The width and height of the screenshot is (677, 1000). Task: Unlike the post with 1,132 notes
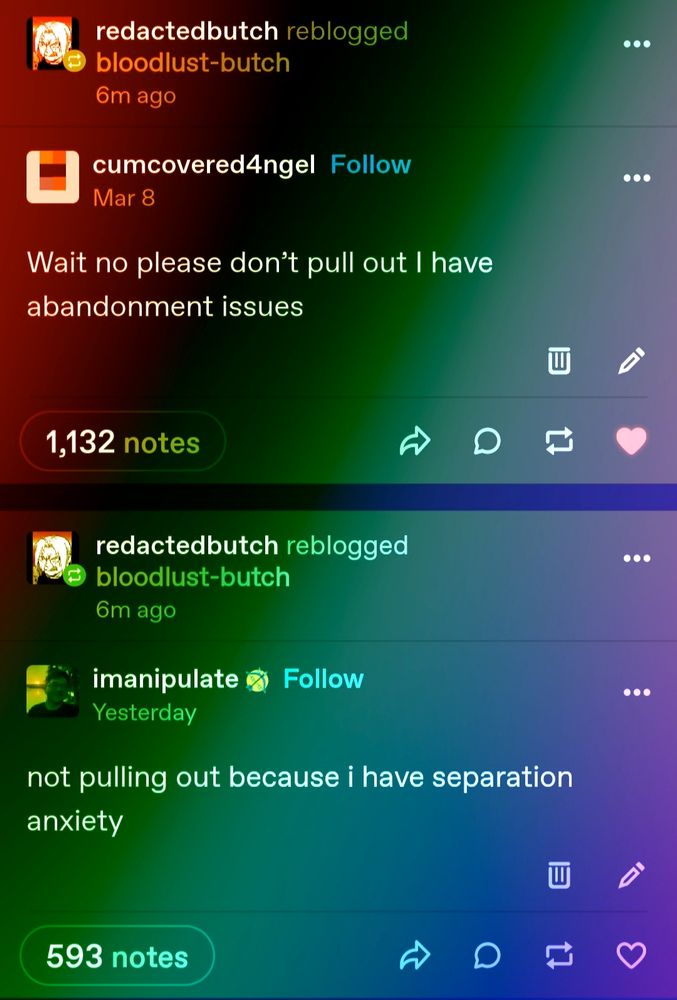[631, 441]
